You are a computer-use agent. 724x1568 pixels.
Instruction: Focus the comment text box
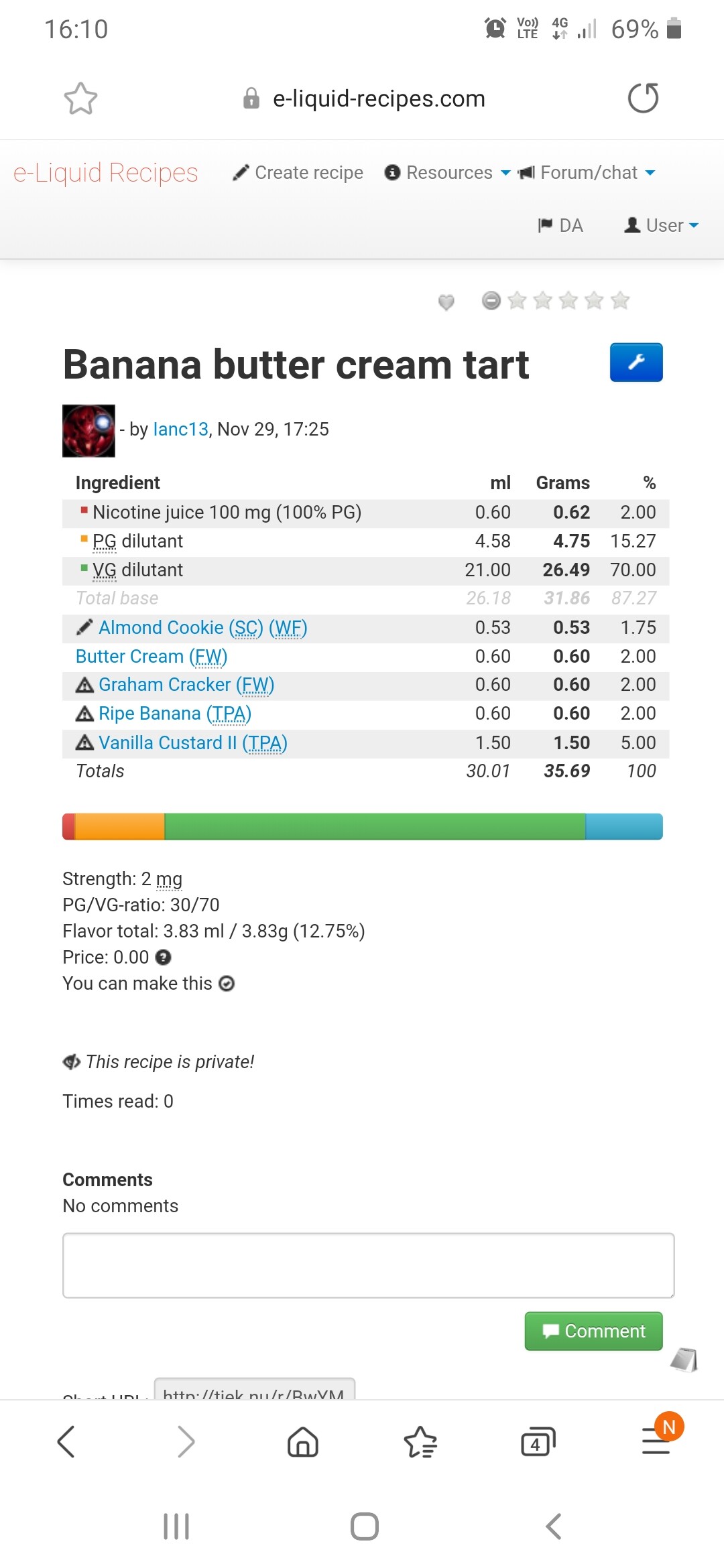[369, 1266]
